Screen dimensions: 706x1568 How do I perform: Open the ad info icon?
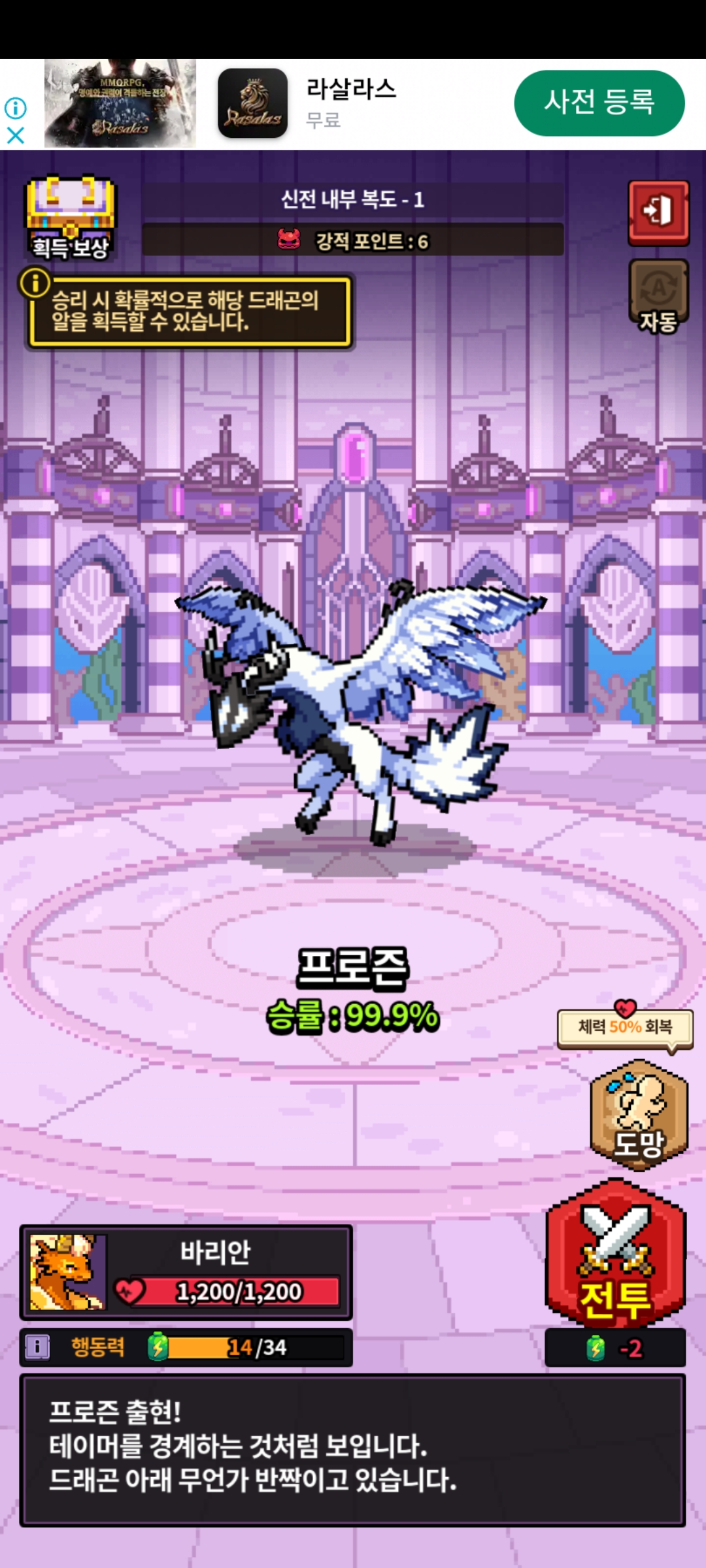15,108
